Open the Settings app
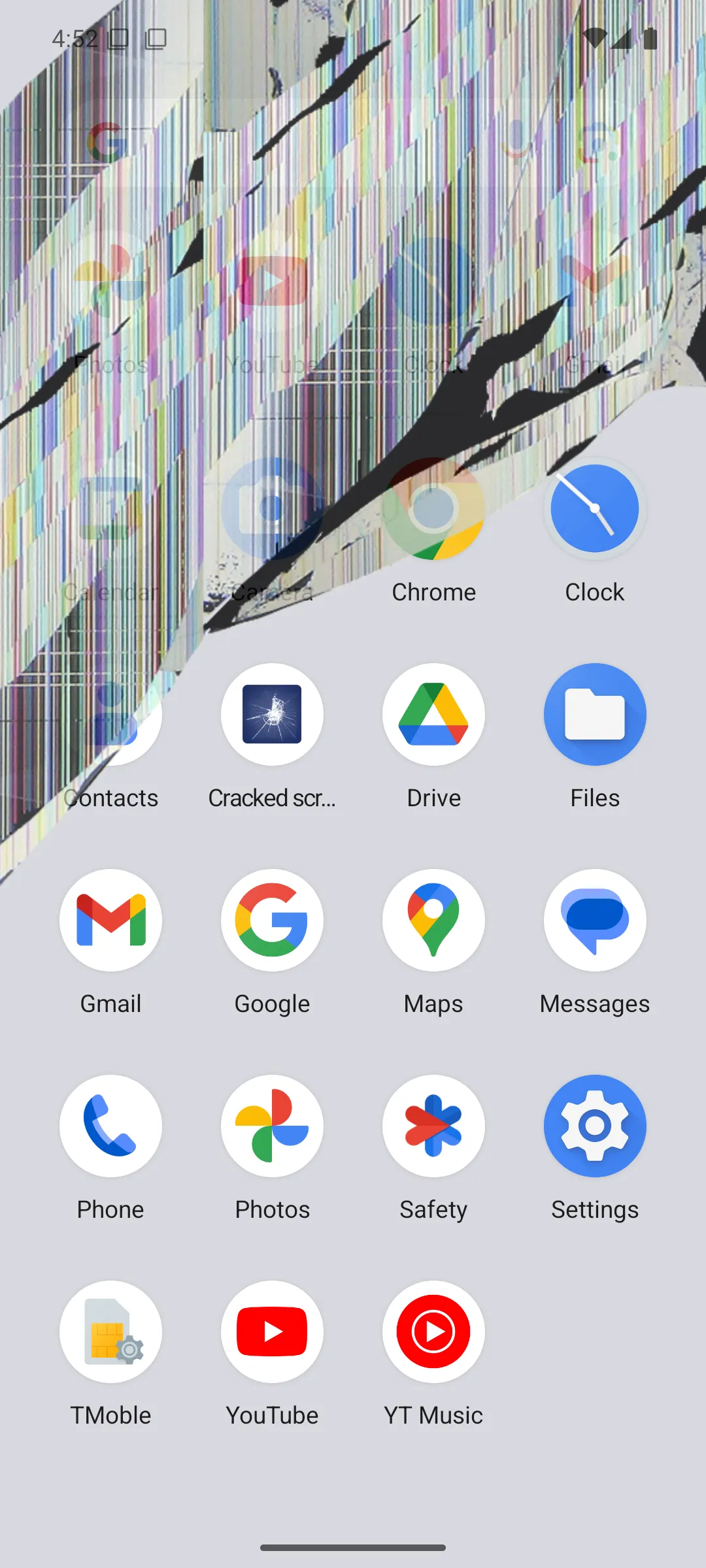Screen dimensions: 706x1568 click(x=594, y=1126)
